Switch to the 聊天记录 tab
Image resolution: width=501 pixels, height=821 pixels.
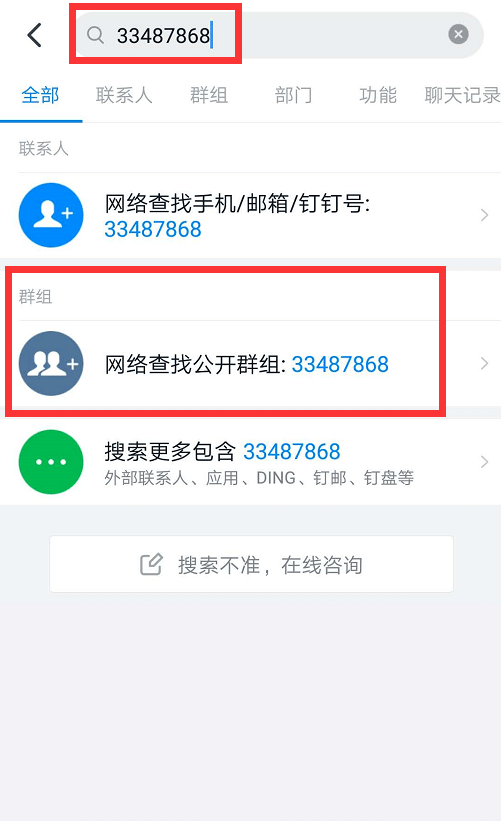pyautogui.click(x=462, y=95)
